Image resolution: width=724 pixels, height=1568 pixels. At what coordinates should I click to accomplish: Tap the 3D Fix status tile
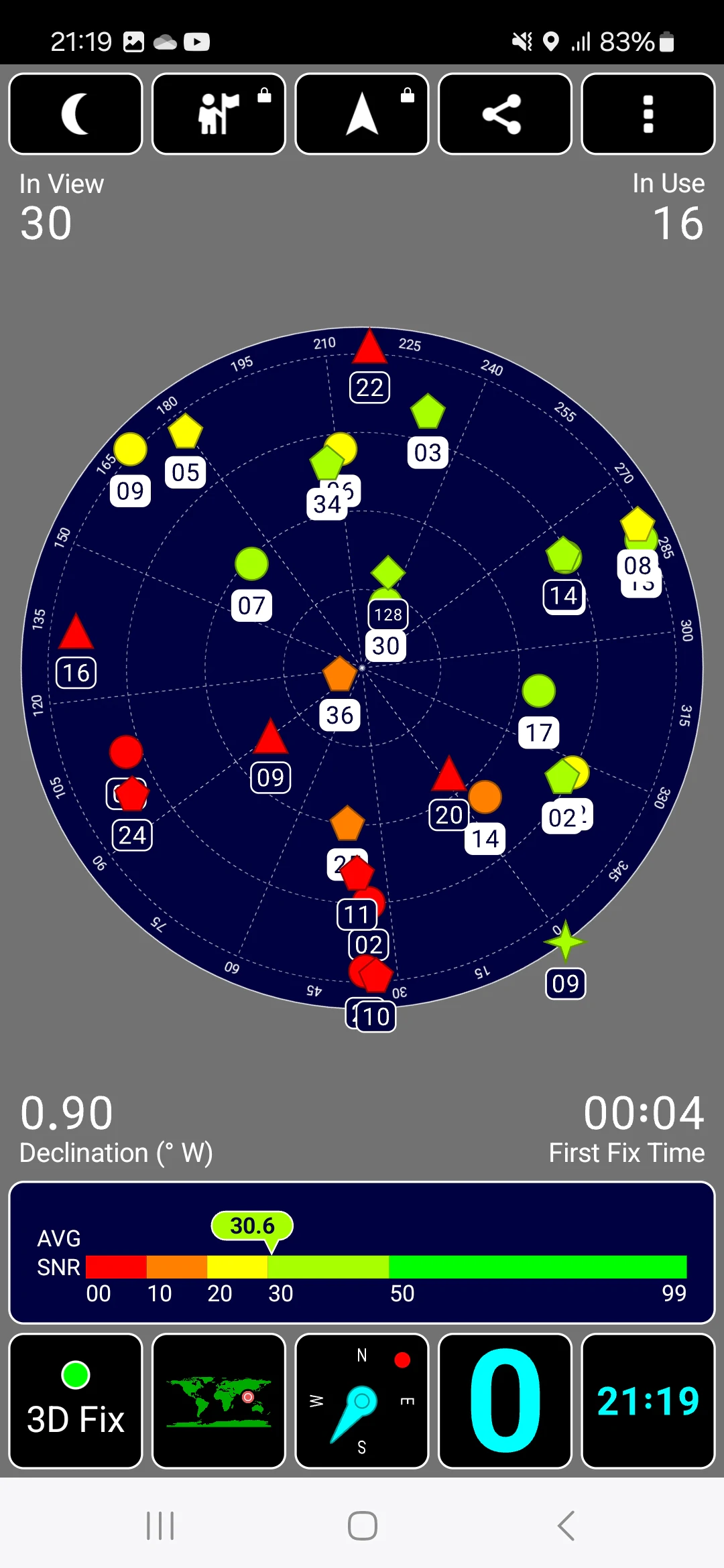(76, 1400)
